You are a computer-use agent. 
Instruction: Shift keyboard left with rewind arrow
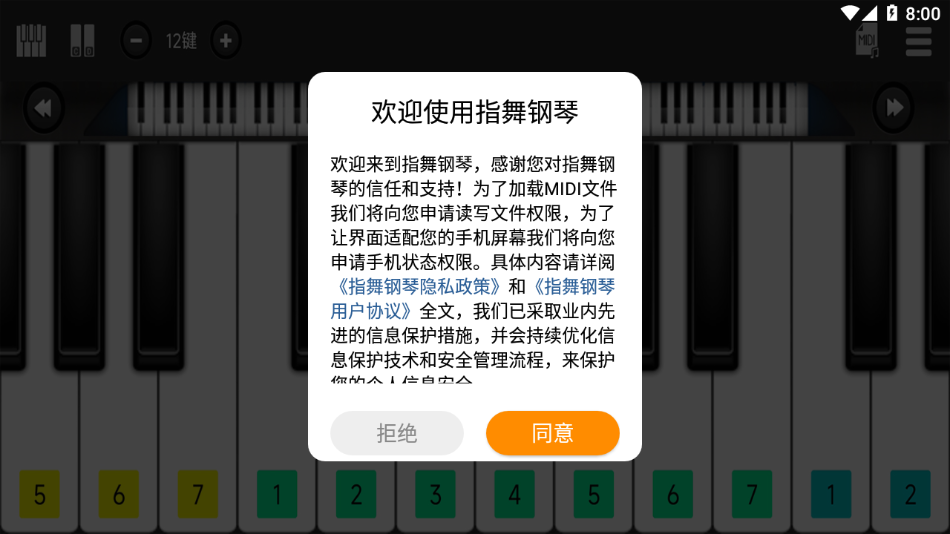pyautogui.click(x=43, y=108)
